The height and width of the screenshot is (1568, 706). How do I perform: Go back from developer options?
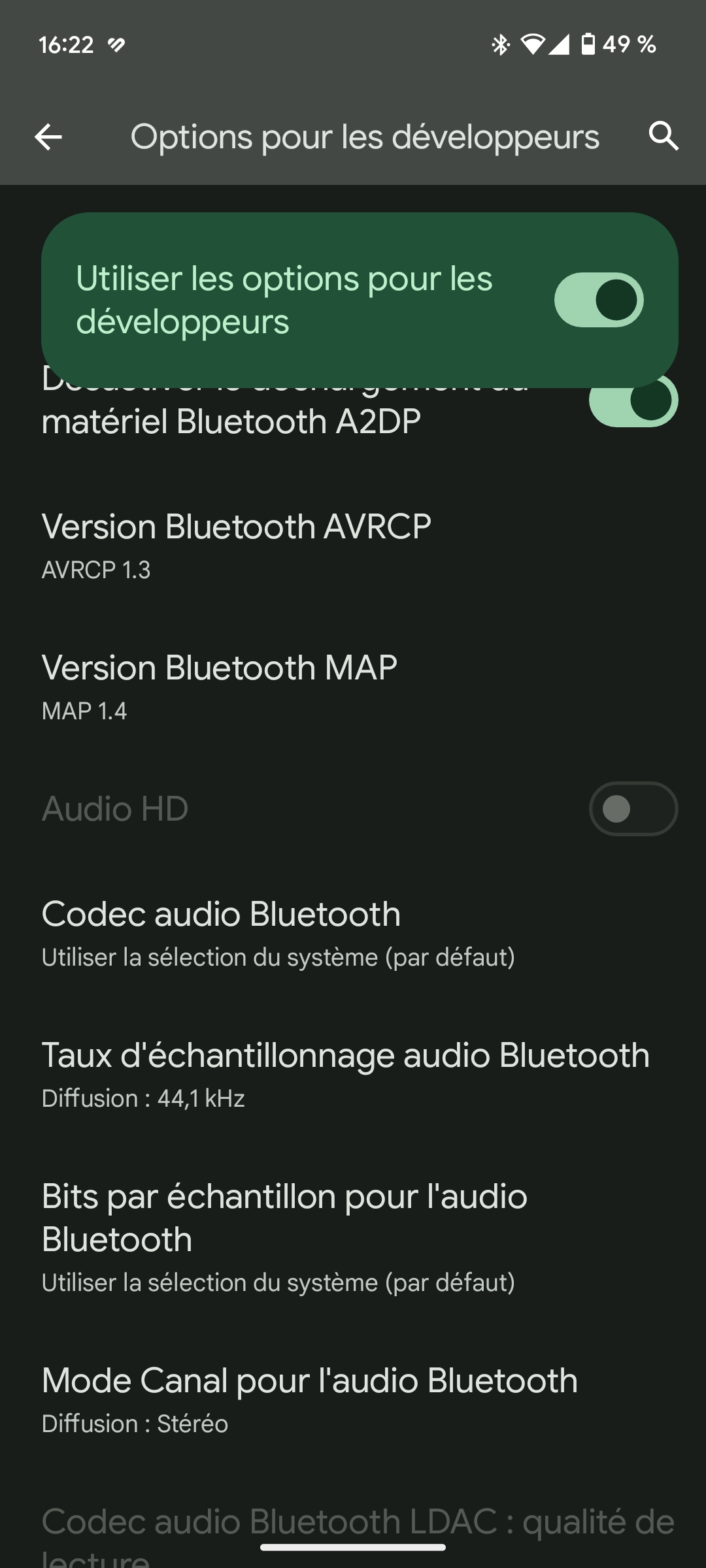pos(48,137)
